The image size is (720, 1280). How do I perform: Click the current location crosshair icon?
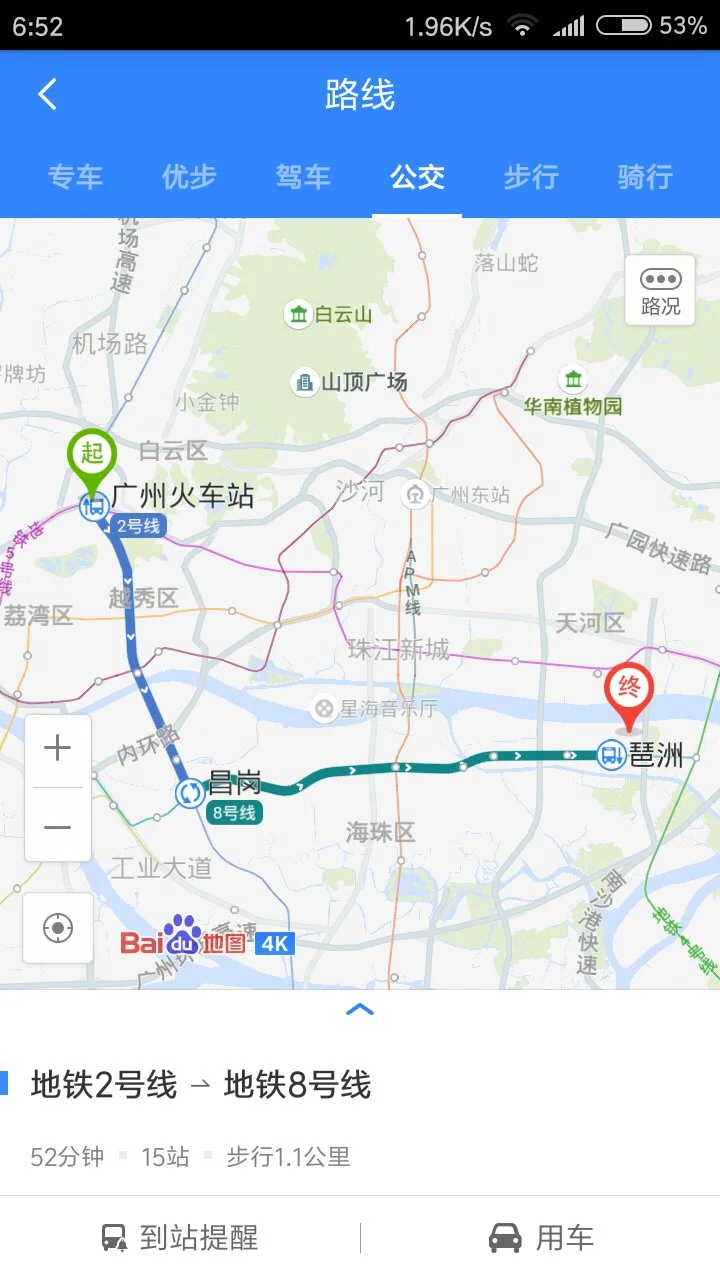[x=57, y=927]
